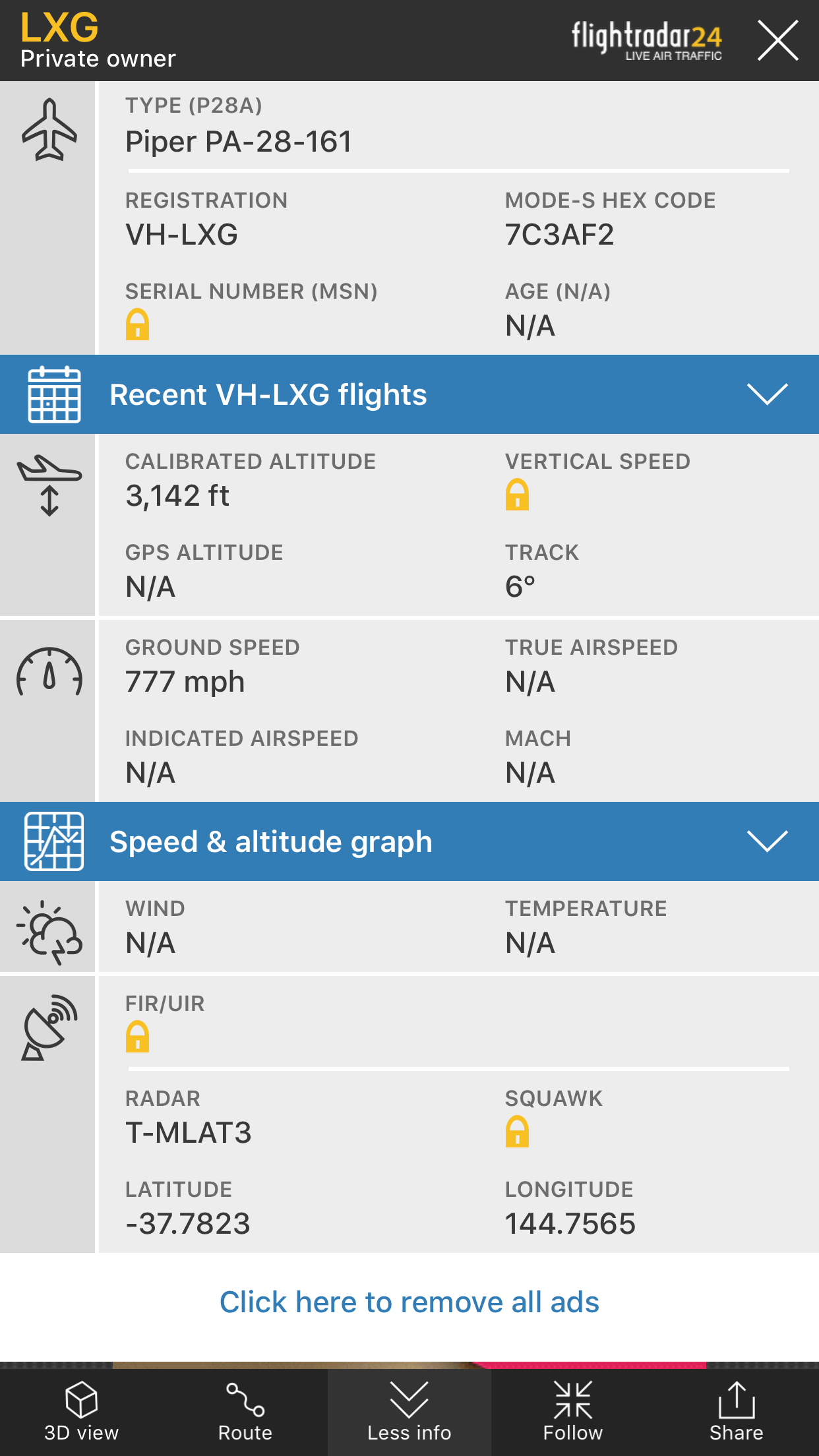Screen dimensions: 819x1456
Task: Tap the Vertical Speed lock icon
Action: point(517,495)
